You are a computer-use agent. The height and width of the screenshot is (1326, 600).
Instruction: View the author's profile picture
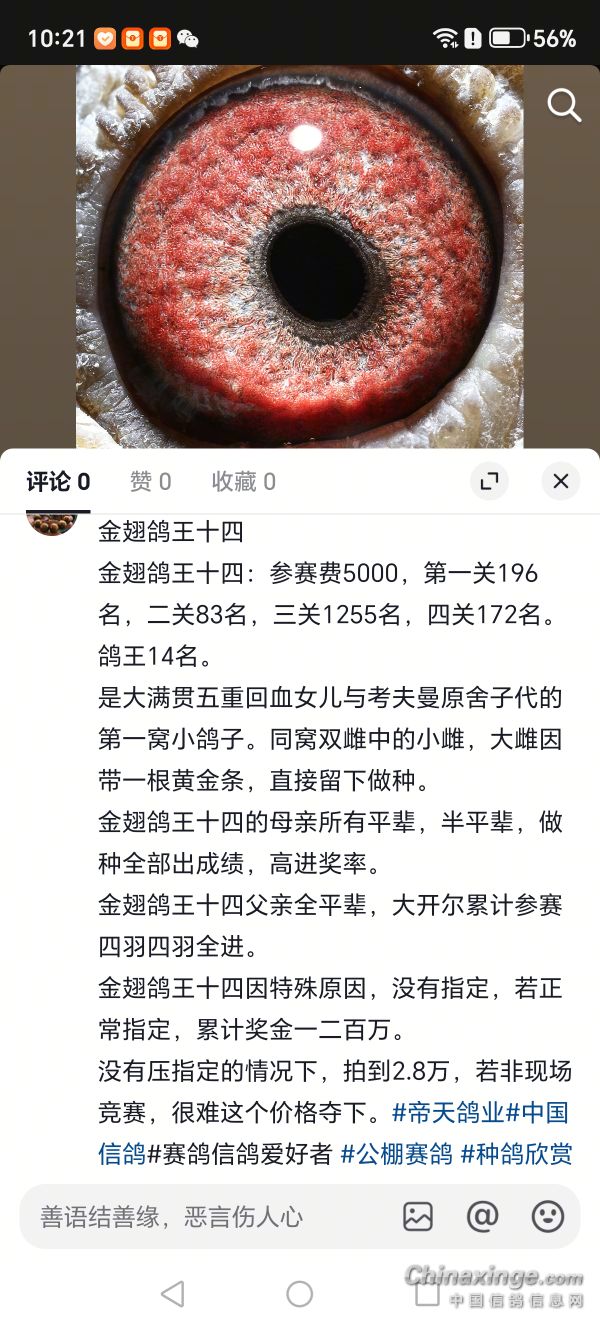pyautogui.click(x=52, y=523)
